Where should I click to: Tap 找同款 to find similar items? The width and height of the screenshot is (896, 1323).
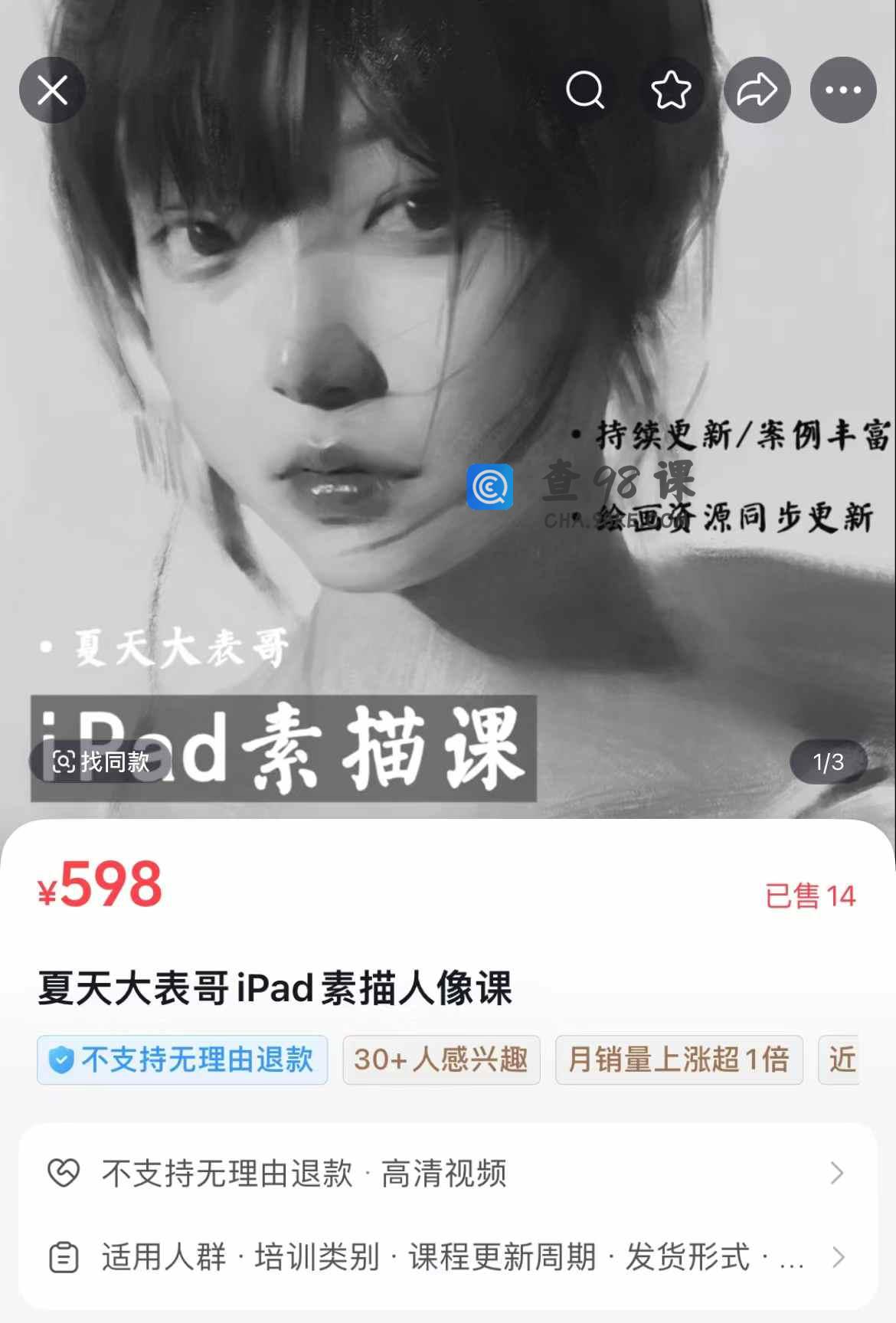(x=100, y=761)
